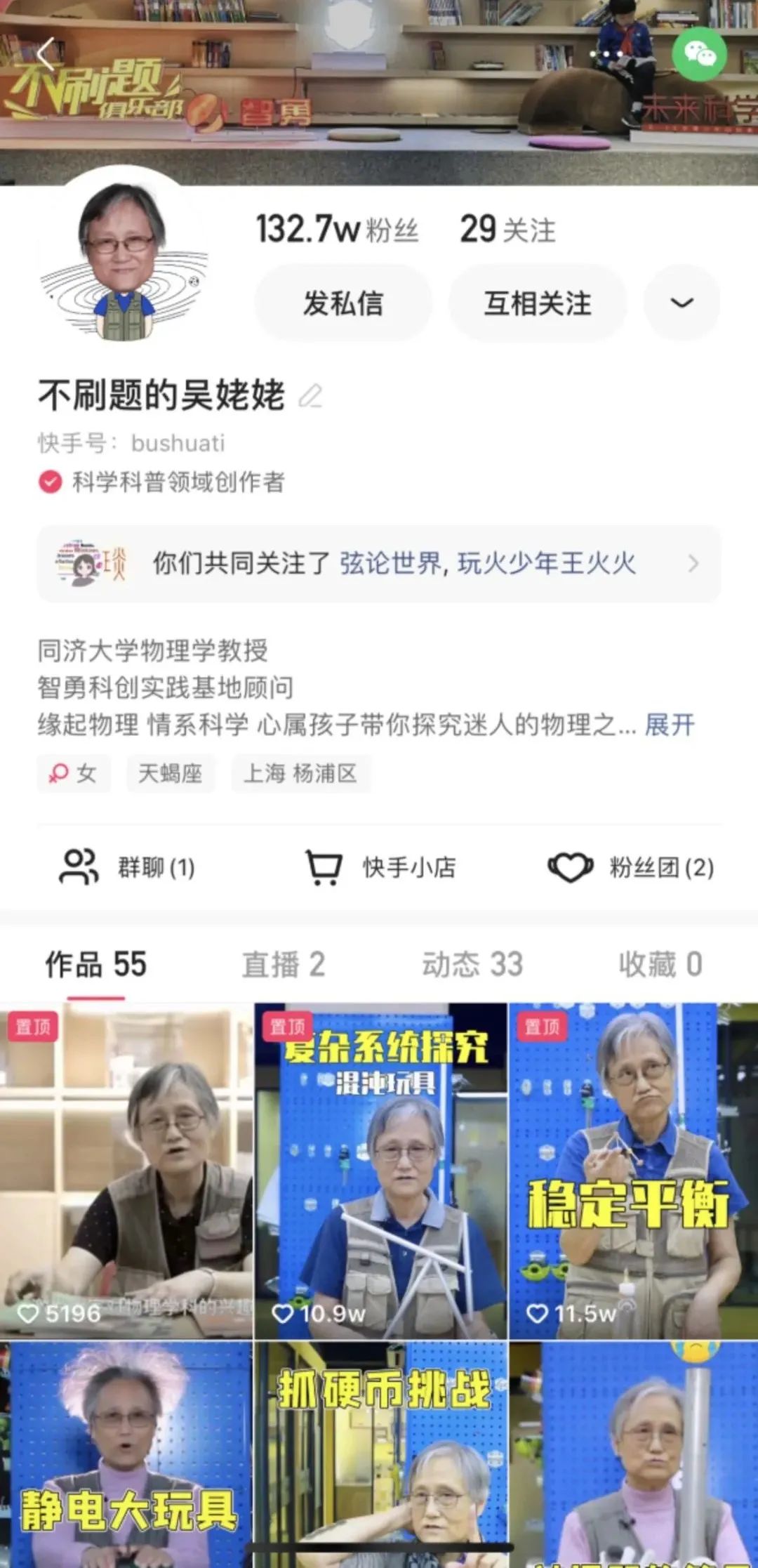Open the 群聊 (1) group chat
This screenshot has height=1568, width=758.
(x=126, y=867)
